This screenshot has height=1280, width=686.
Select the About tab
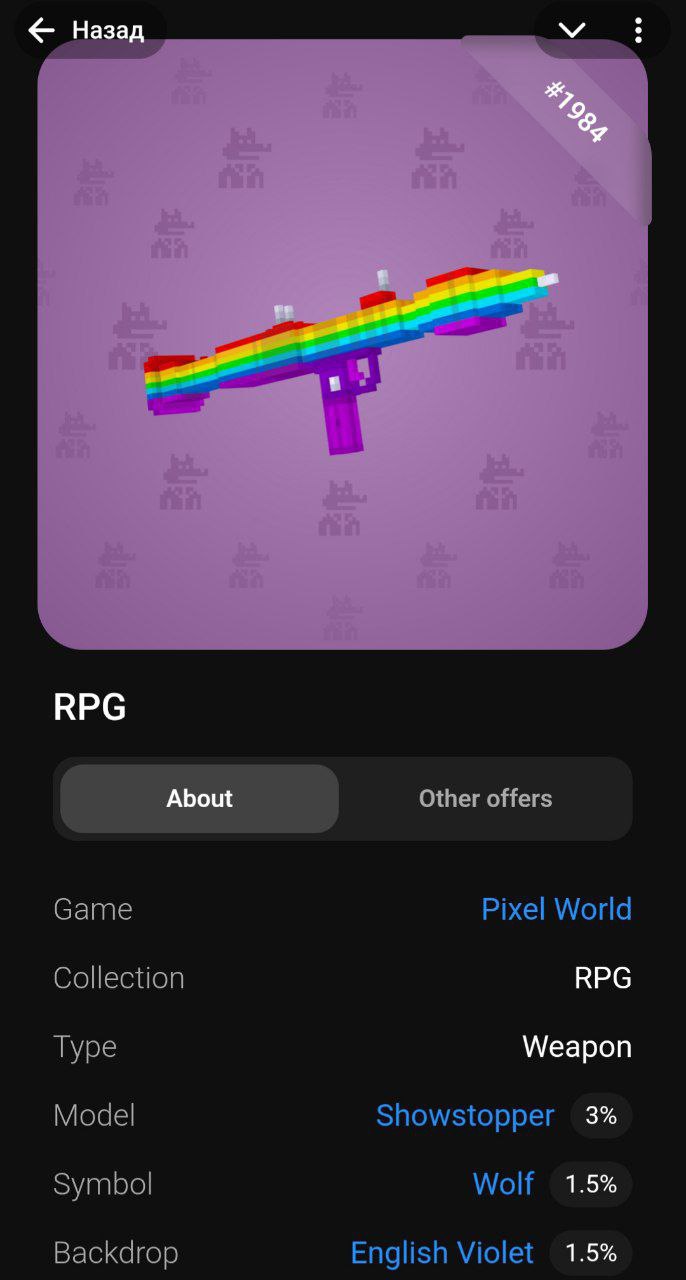click(200, 798)
